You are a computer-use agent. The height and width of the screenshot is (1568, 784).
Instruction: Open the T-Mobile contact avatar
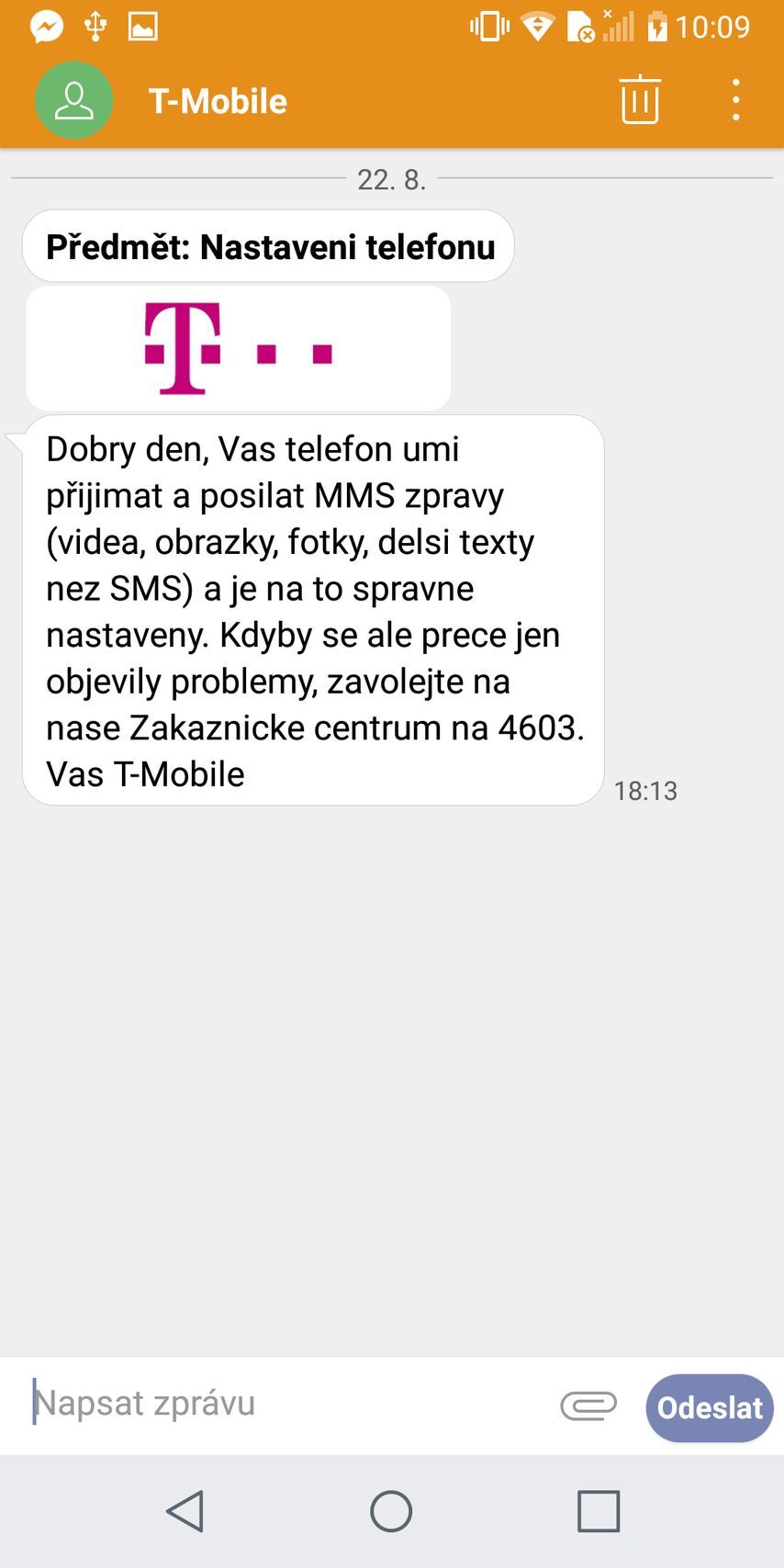[x=73, y=100]
